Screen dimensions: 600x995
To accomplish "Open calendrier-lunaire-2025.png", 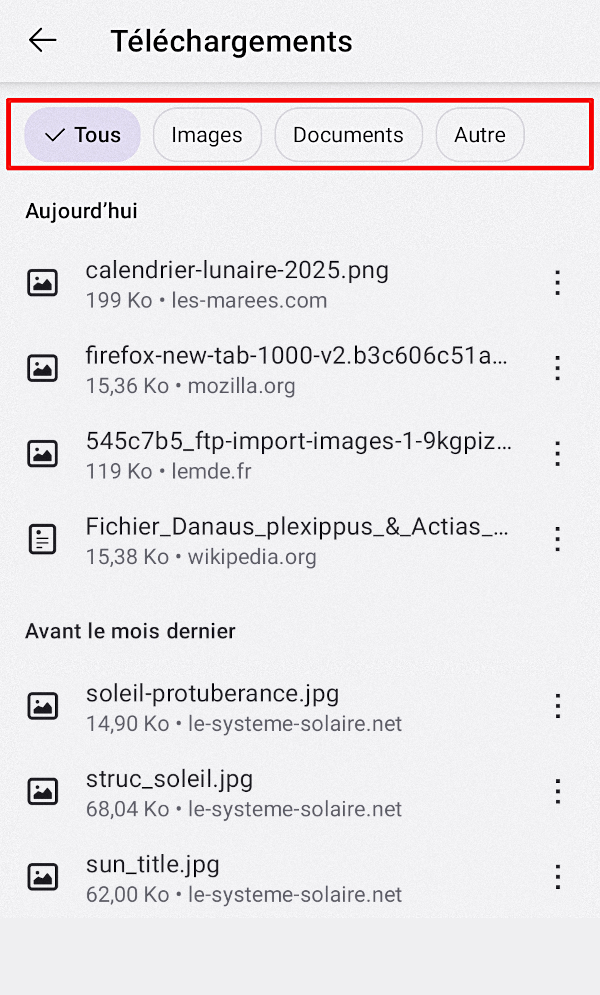I will (x=237, y=283).
